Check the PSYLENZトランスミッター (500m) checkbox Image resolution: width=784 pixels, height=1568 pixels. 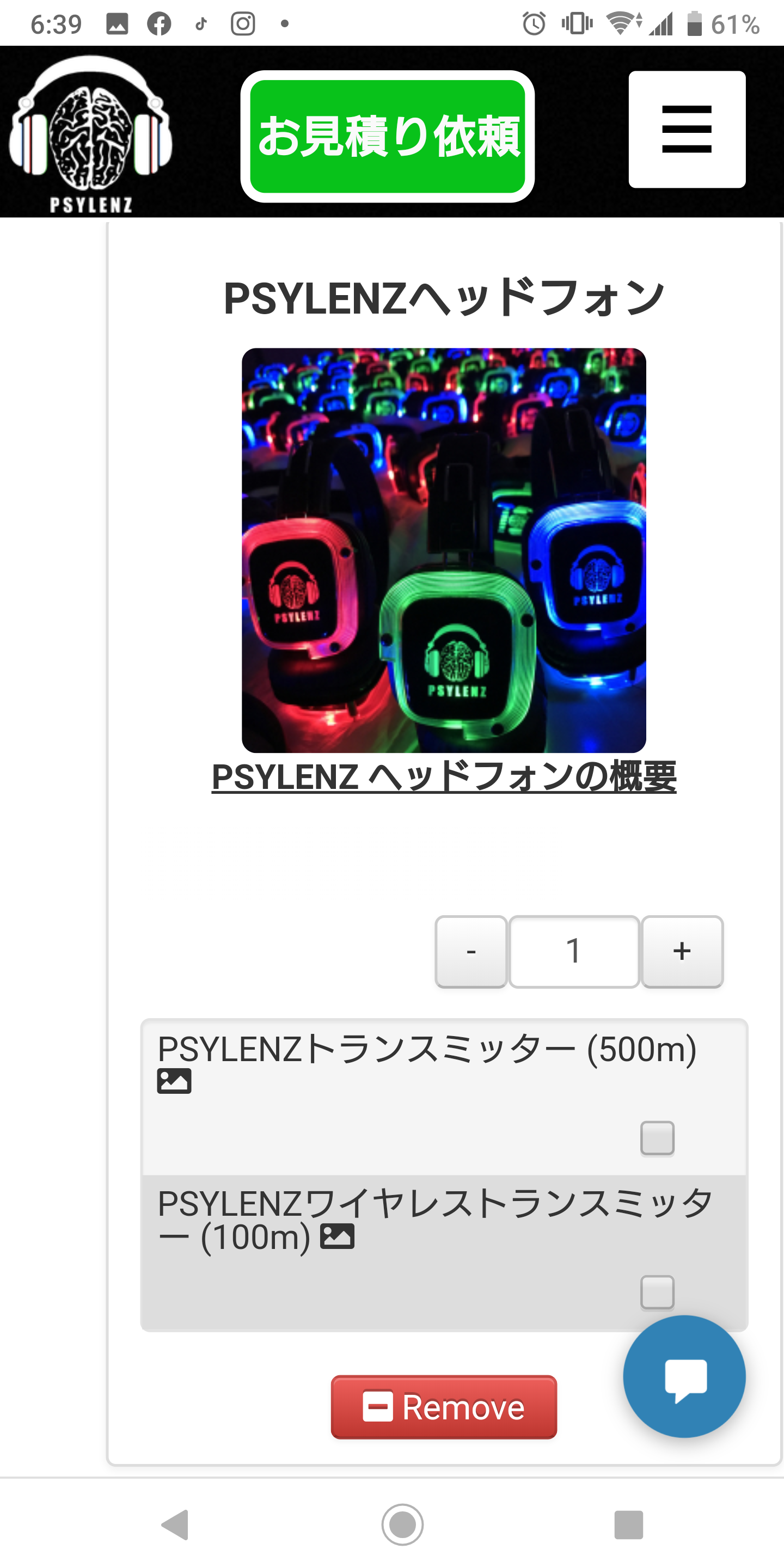[x=657, y=1138]
